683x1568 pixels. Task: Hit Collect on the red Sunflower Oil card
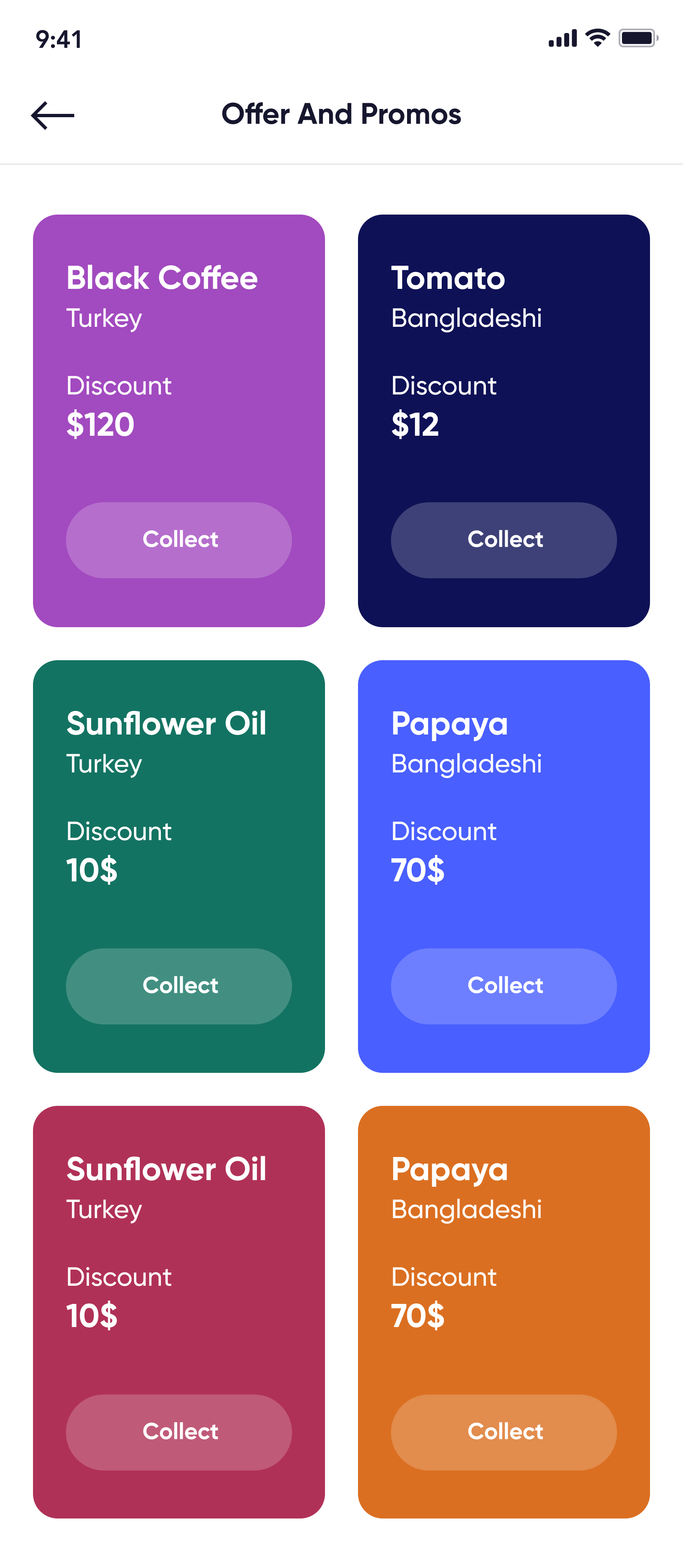tap(179, 1432)
